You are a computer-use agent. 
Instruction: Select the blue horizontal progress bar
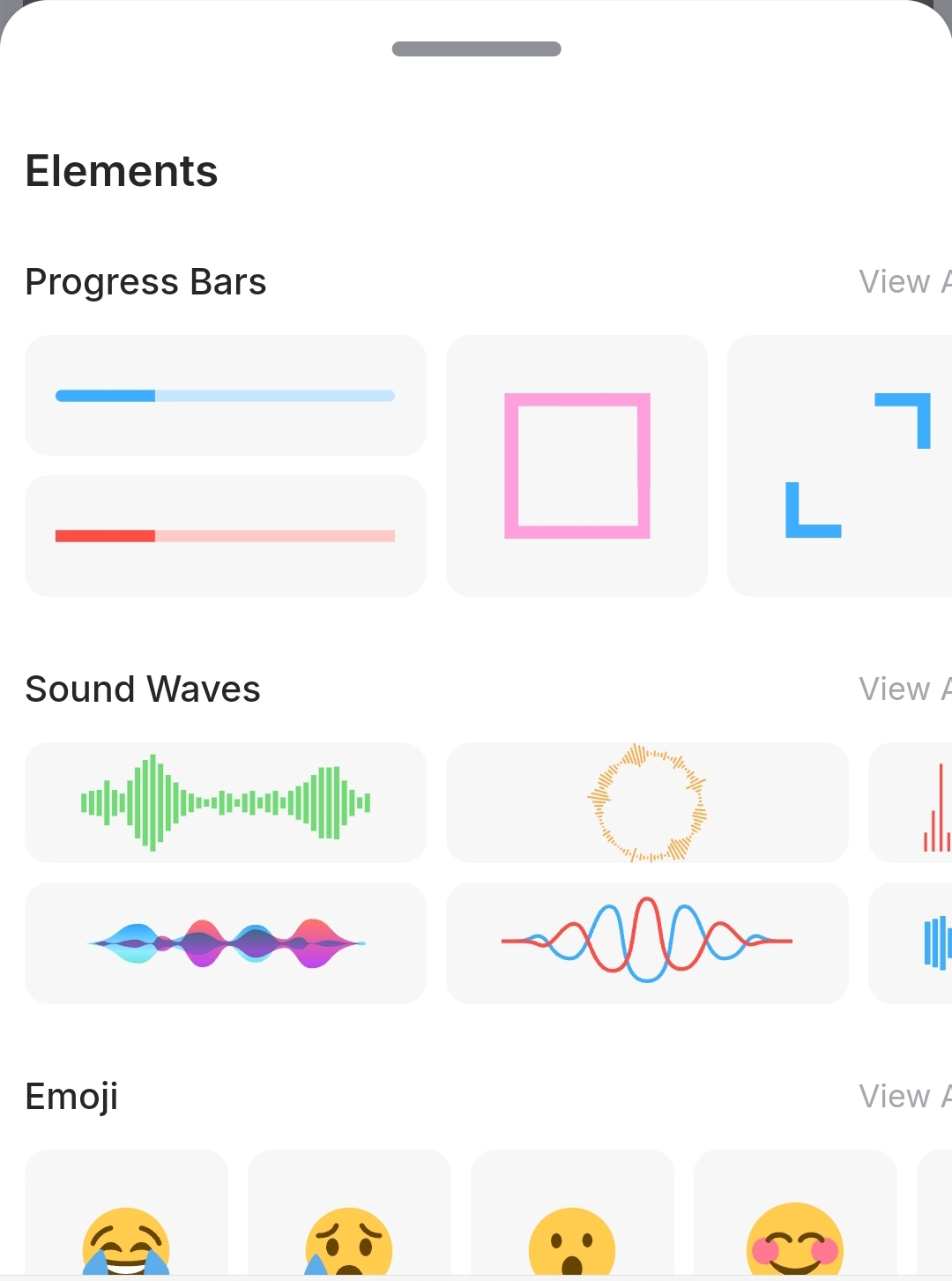(x=225, y=396)
